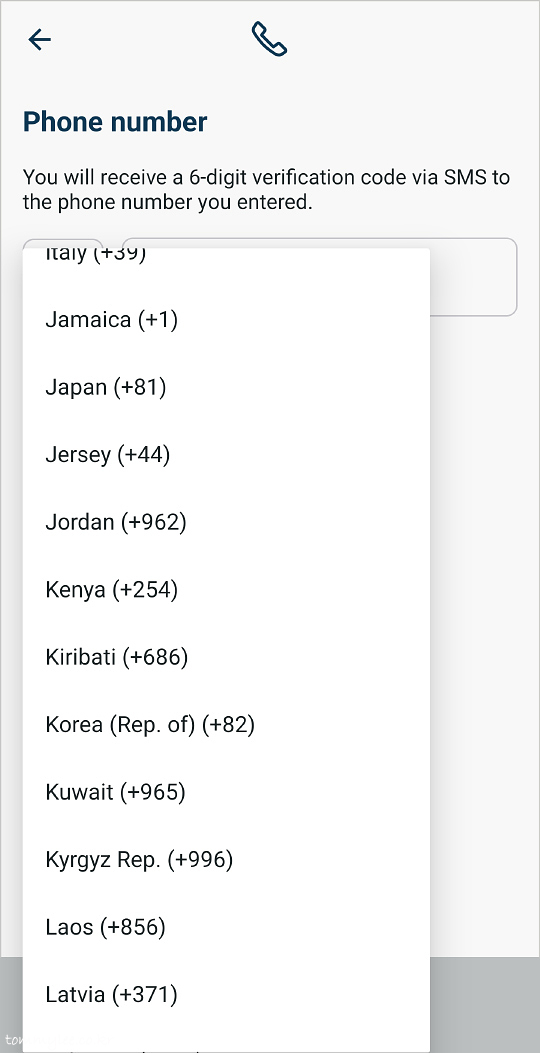Choose Kuwait (+965)
540x1053 pixels.
coord(226,792)
